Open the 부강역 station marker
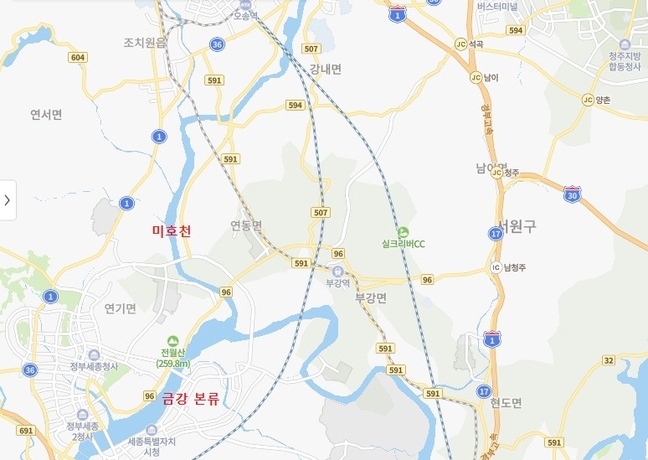The width and height of the screenshot is (648, 460). tap(338, 271)
